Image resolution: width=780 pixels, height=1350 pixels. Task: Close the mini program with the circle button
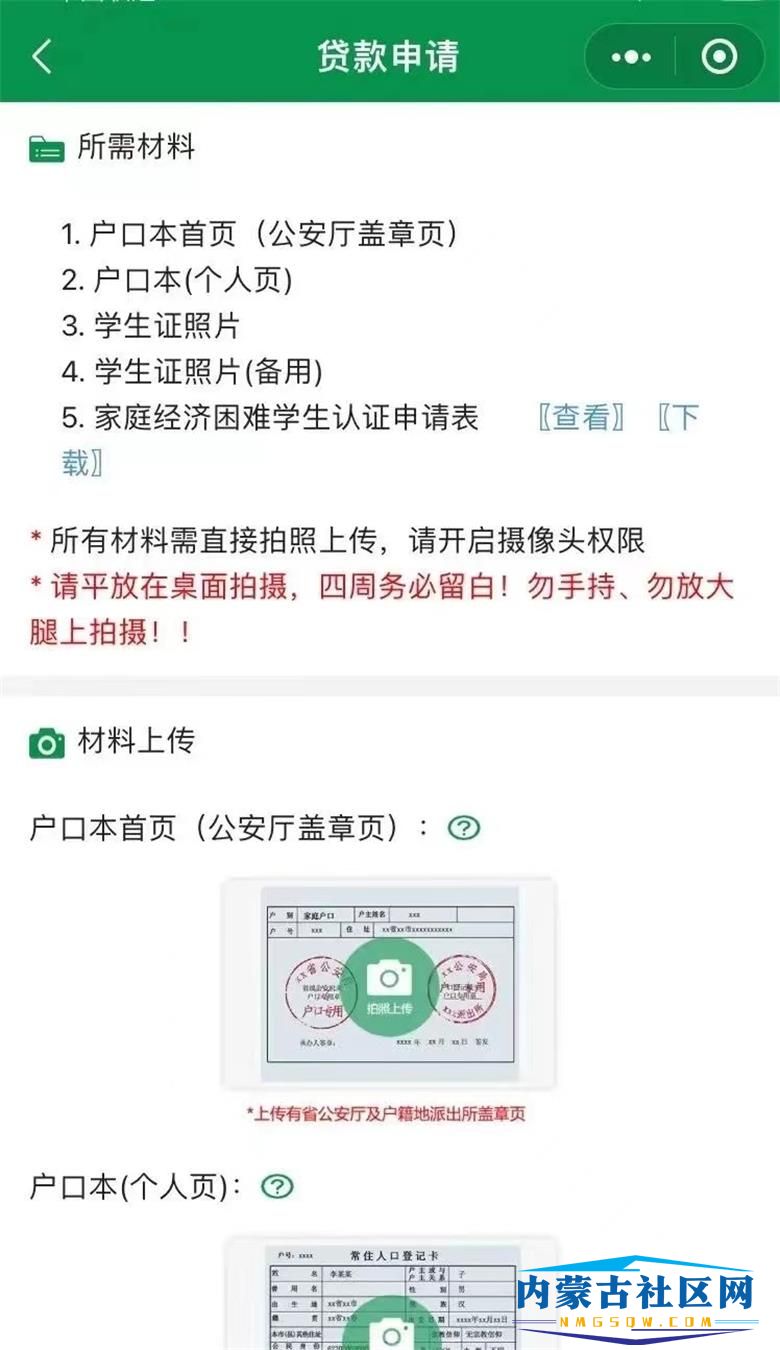coord(719,57)
